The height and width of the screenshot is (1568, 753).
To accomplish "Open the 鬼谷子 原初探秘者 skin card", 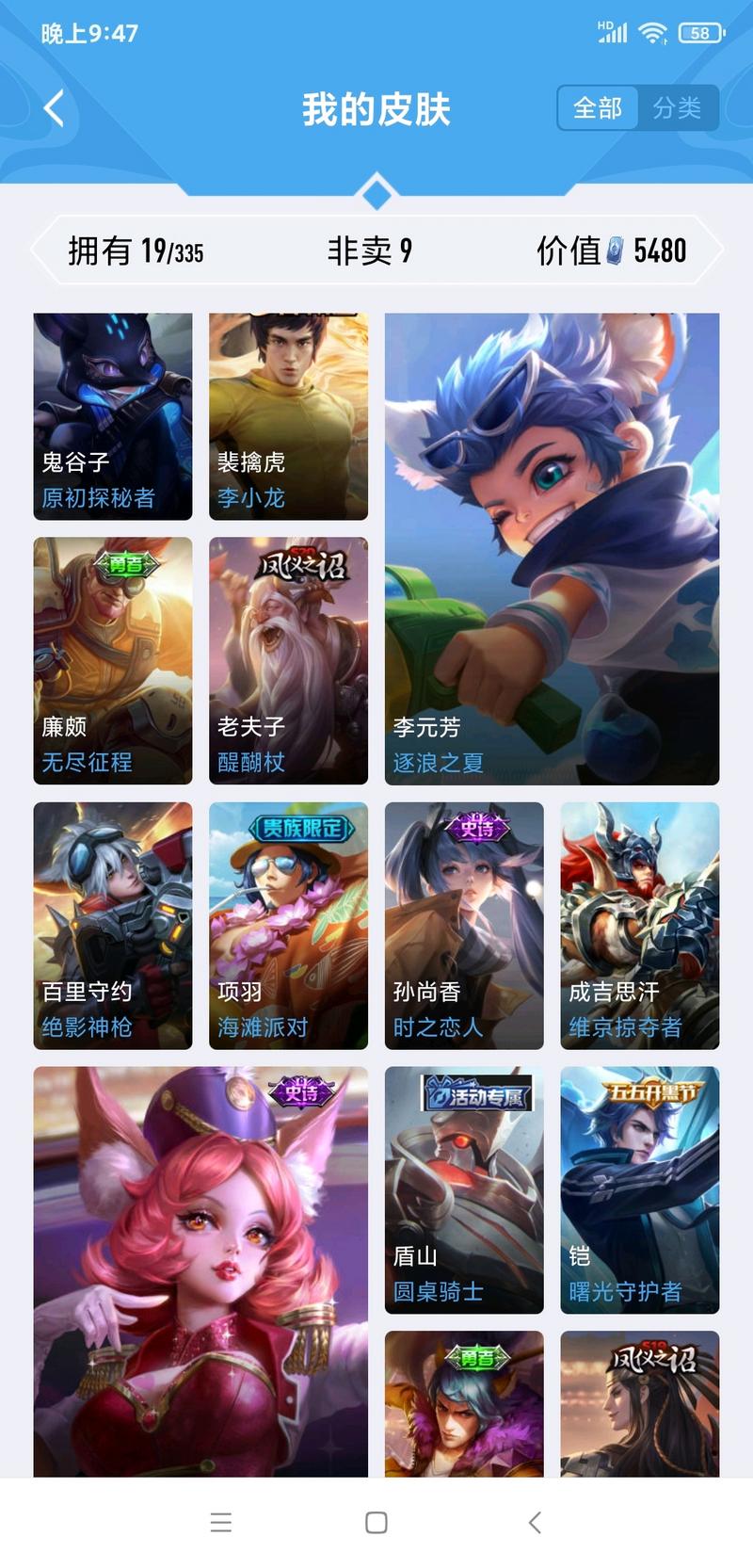I will 113,416.
